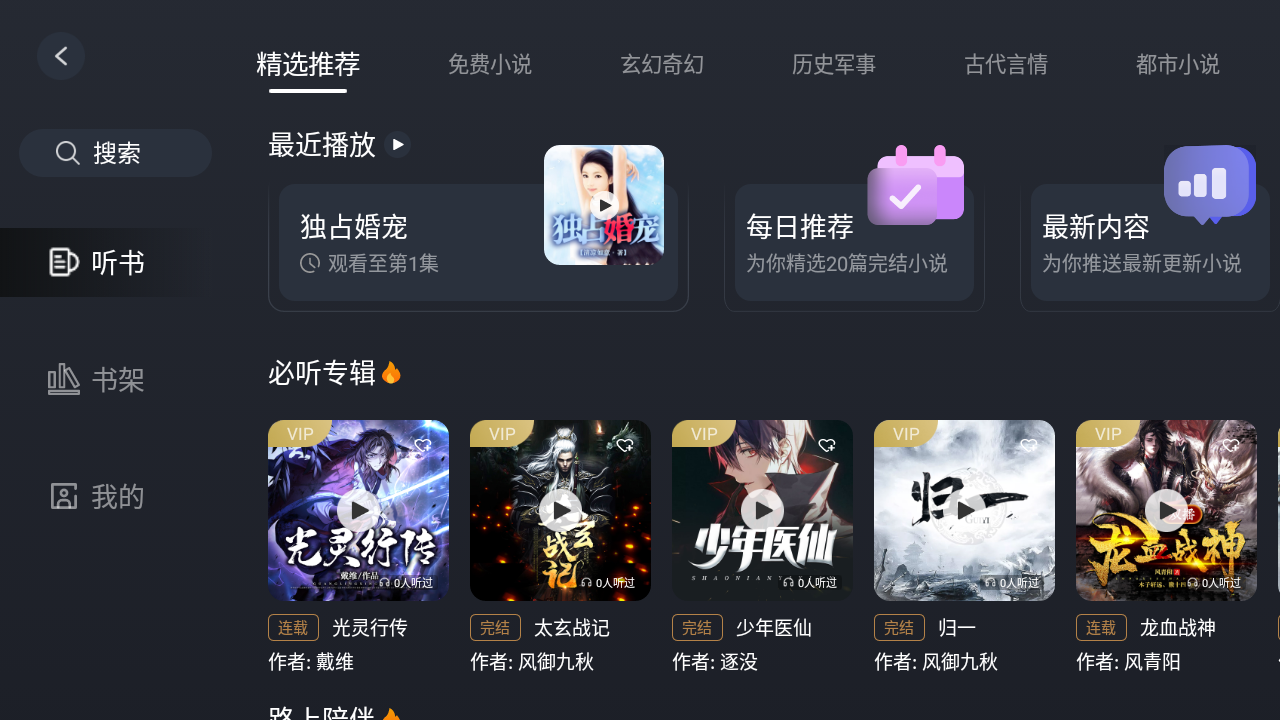1280x720 pixels.
Task: Tap the play icon beside 最近播放
Action: coord(398,145)
